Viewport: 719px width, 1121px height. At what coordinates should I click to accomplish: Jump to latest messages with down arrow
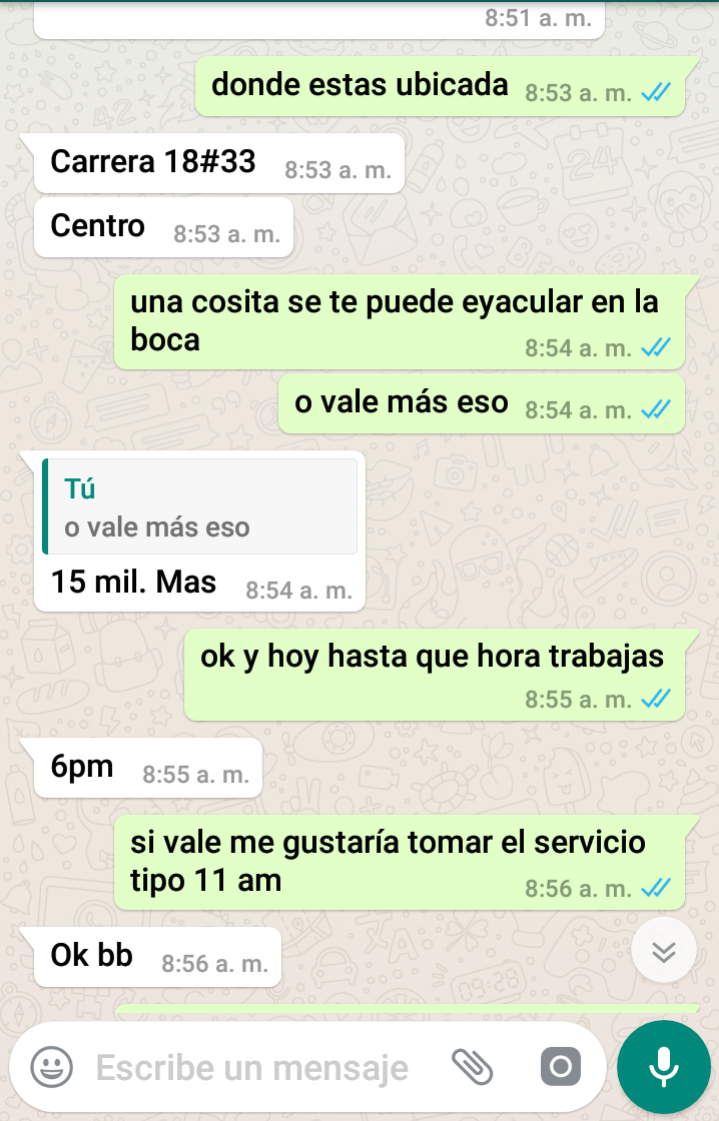point(664,952)
